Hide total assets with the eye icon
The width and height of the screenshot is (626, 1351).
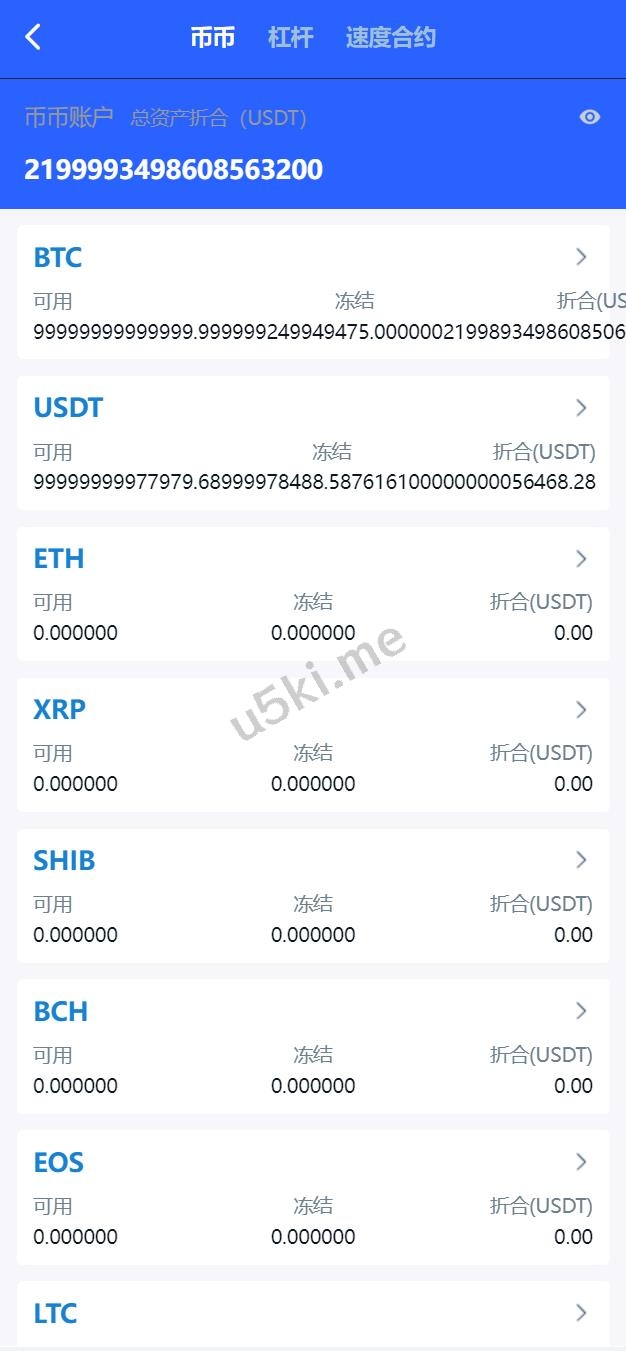coord(590,118)
